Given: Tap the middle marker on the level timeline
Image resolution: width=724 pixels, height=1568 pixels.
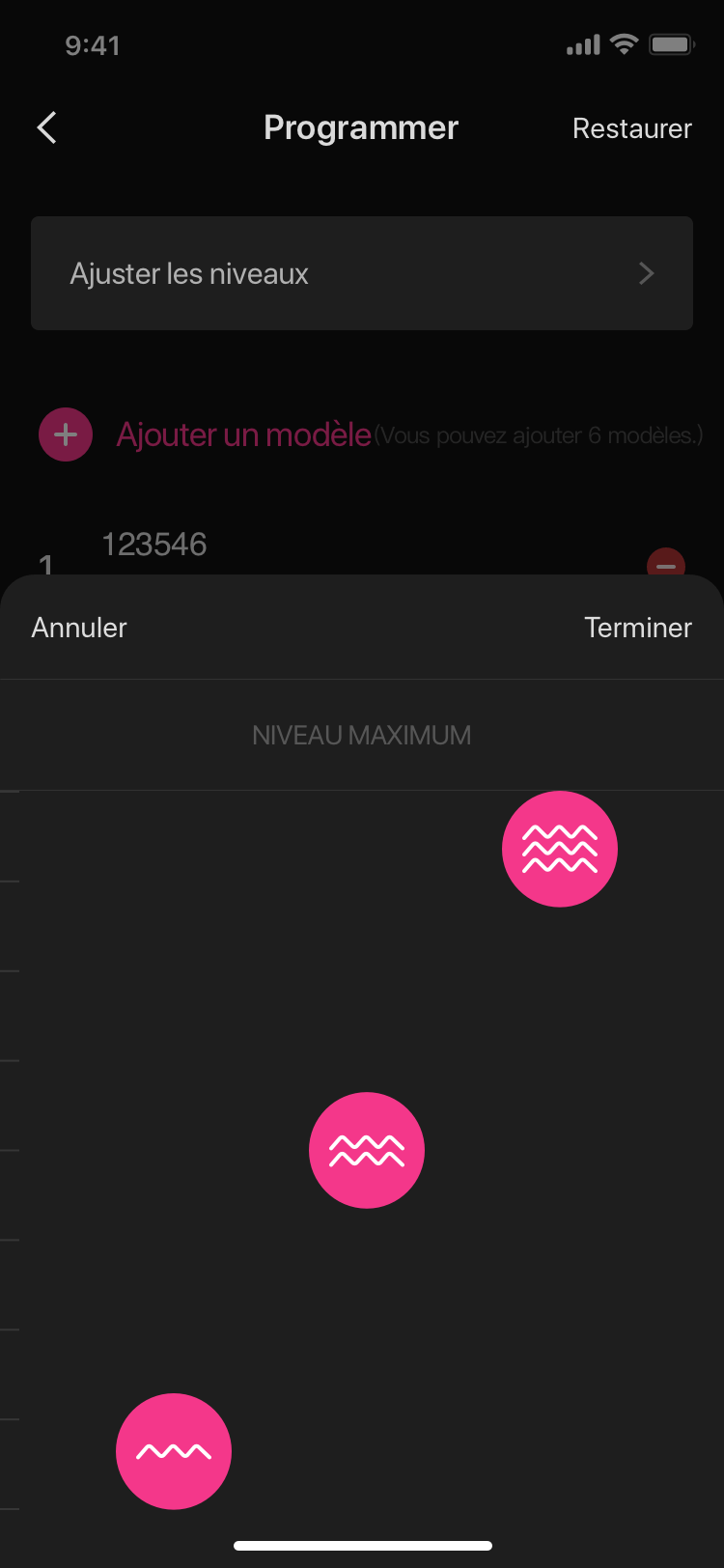Looking at the screenshot, I should pos(367,1150).
